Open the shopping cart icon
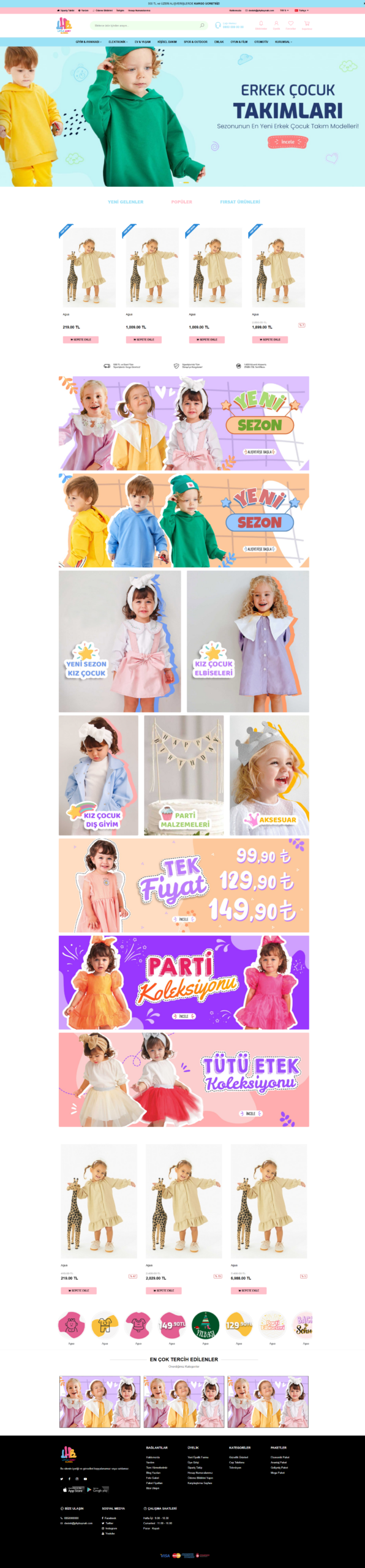 (307, 25)
